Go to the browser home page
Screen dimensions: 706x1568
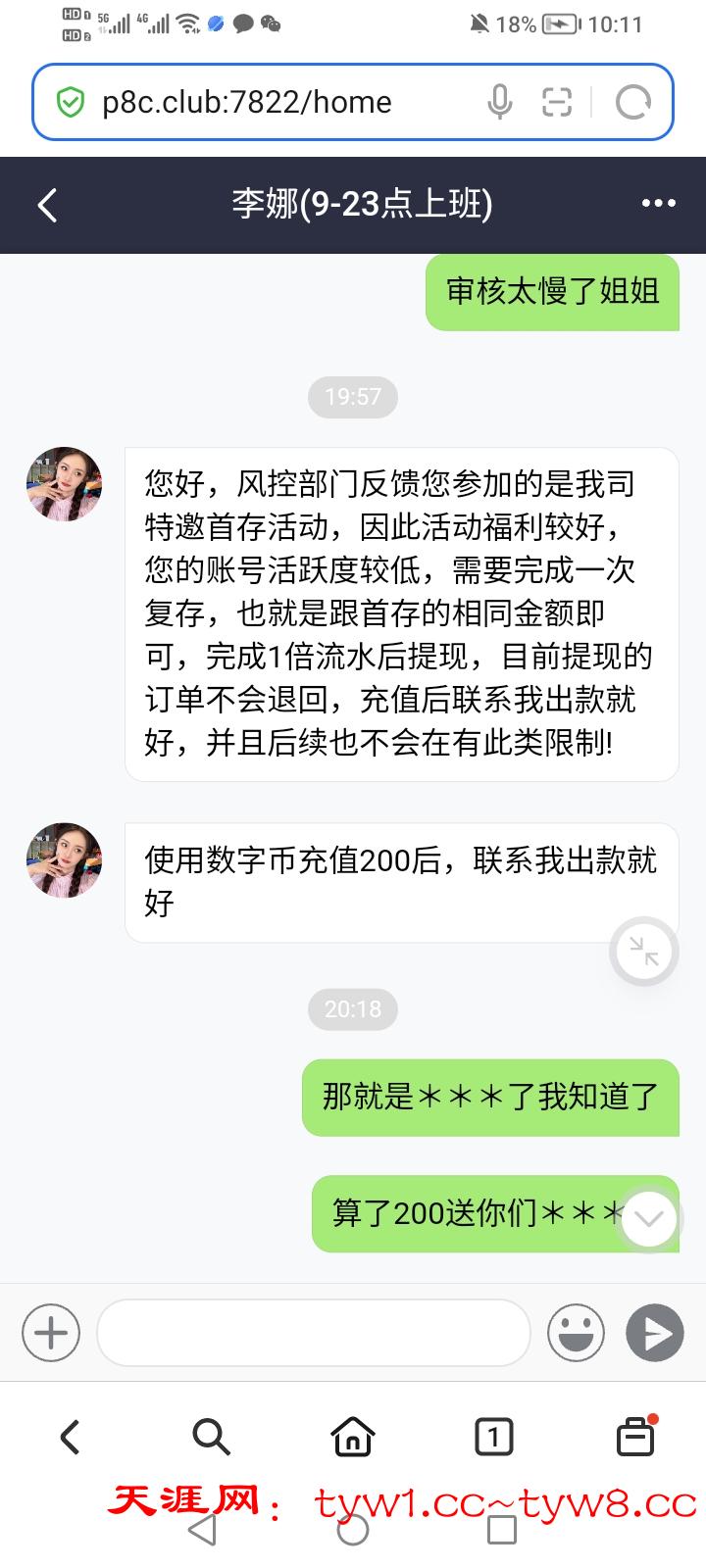353,1438
